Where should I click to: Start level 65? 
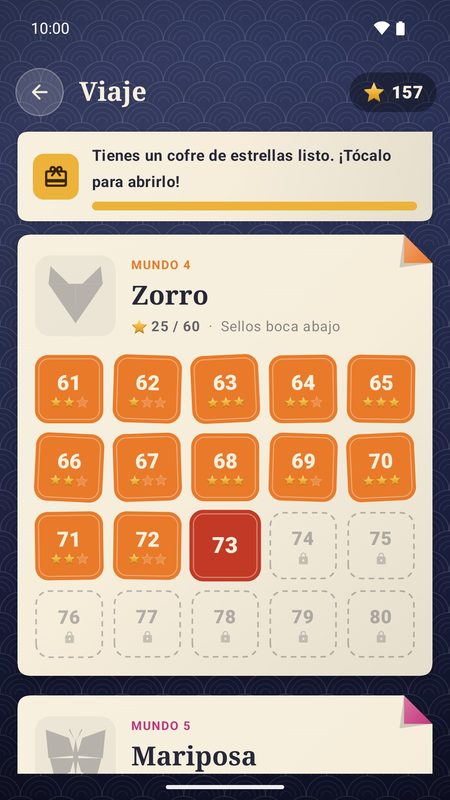[381, 389]
